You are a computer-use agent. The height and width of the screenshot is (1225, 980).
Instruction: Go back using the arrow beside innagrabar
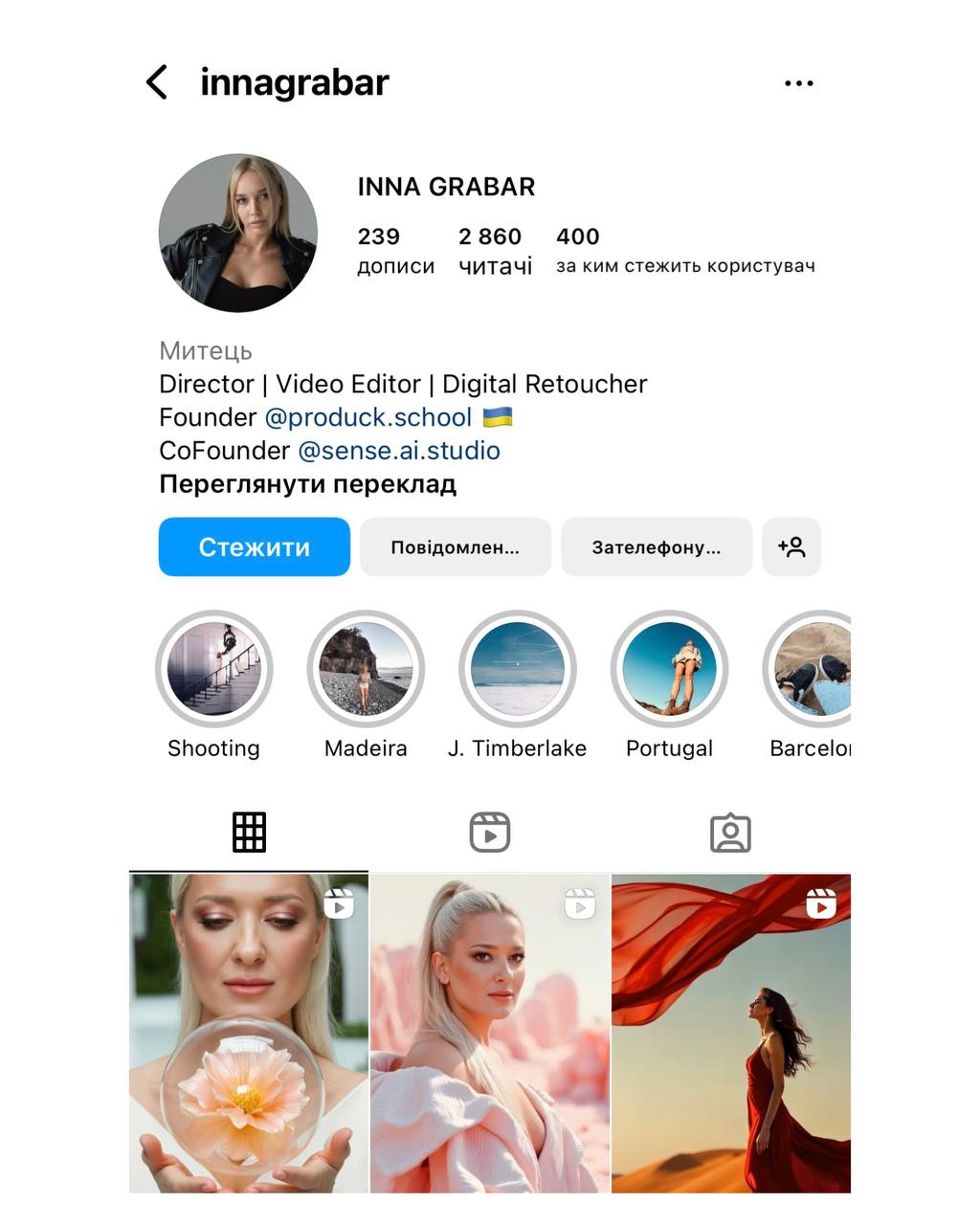coord(157,82)
